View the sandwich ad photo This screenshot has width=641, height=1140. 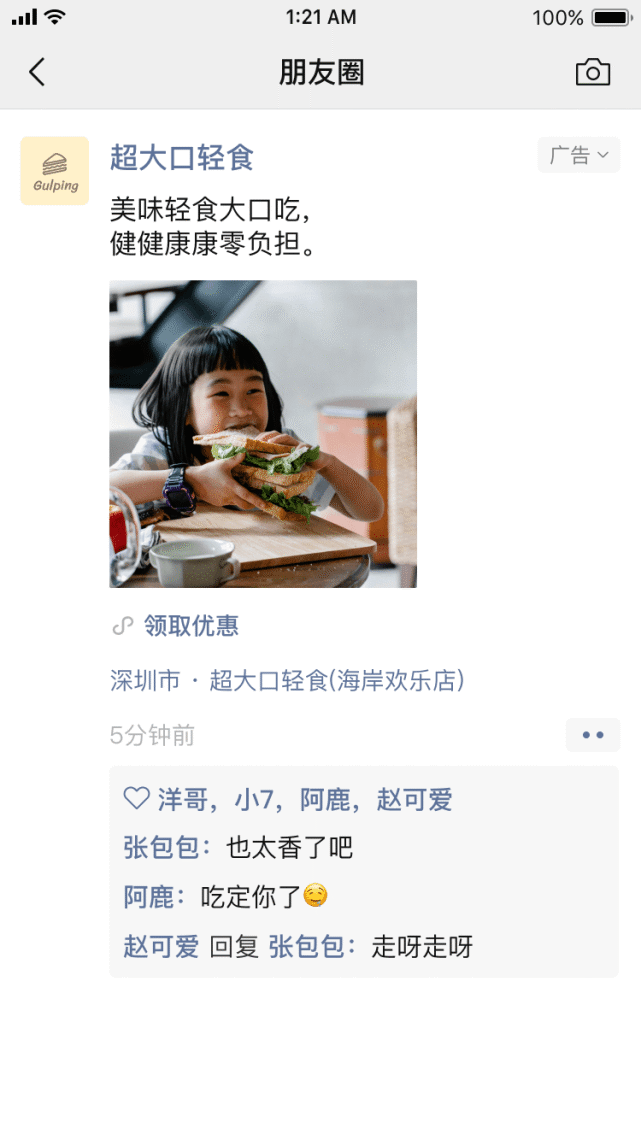click(x=263, y=433)
